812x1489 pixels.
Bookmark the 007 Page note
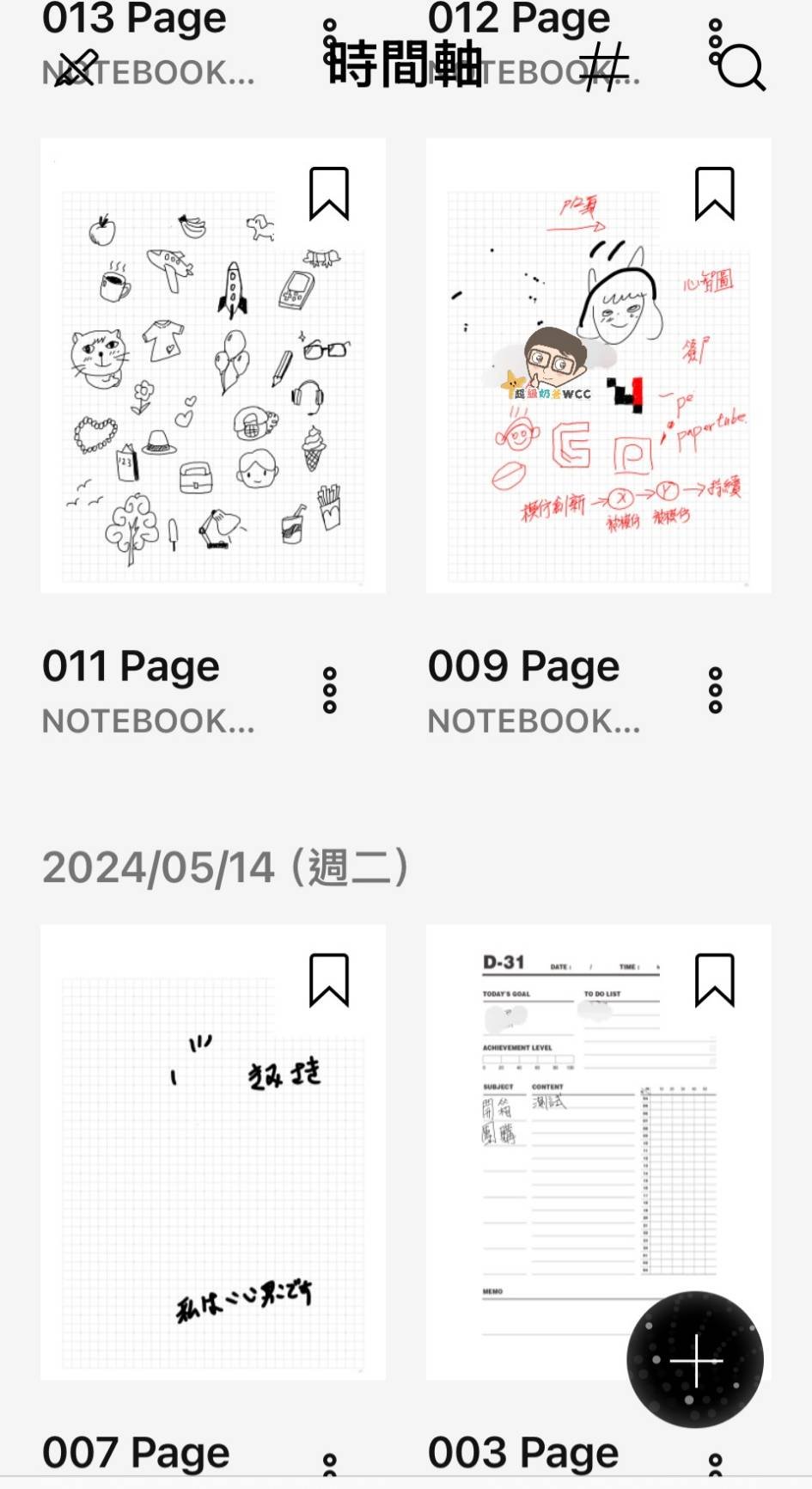click(x=329, y=980)
